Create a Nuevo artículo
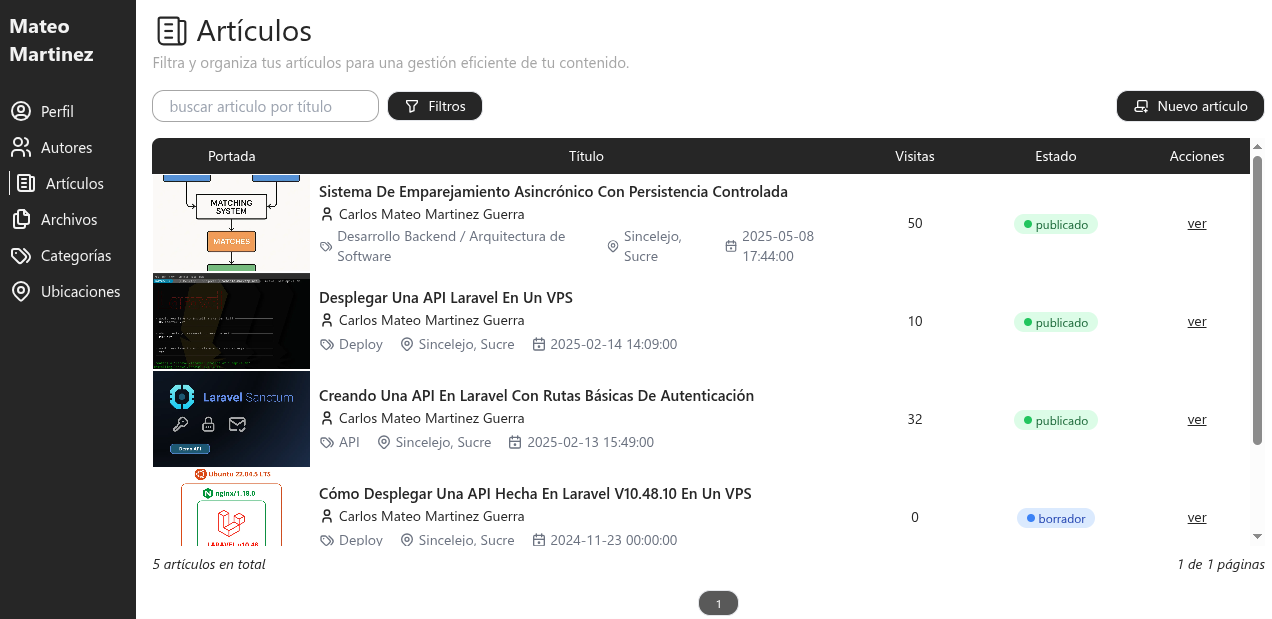Image resolution: width=1272 pixels, height=619 pixels. click(1190, 106)
